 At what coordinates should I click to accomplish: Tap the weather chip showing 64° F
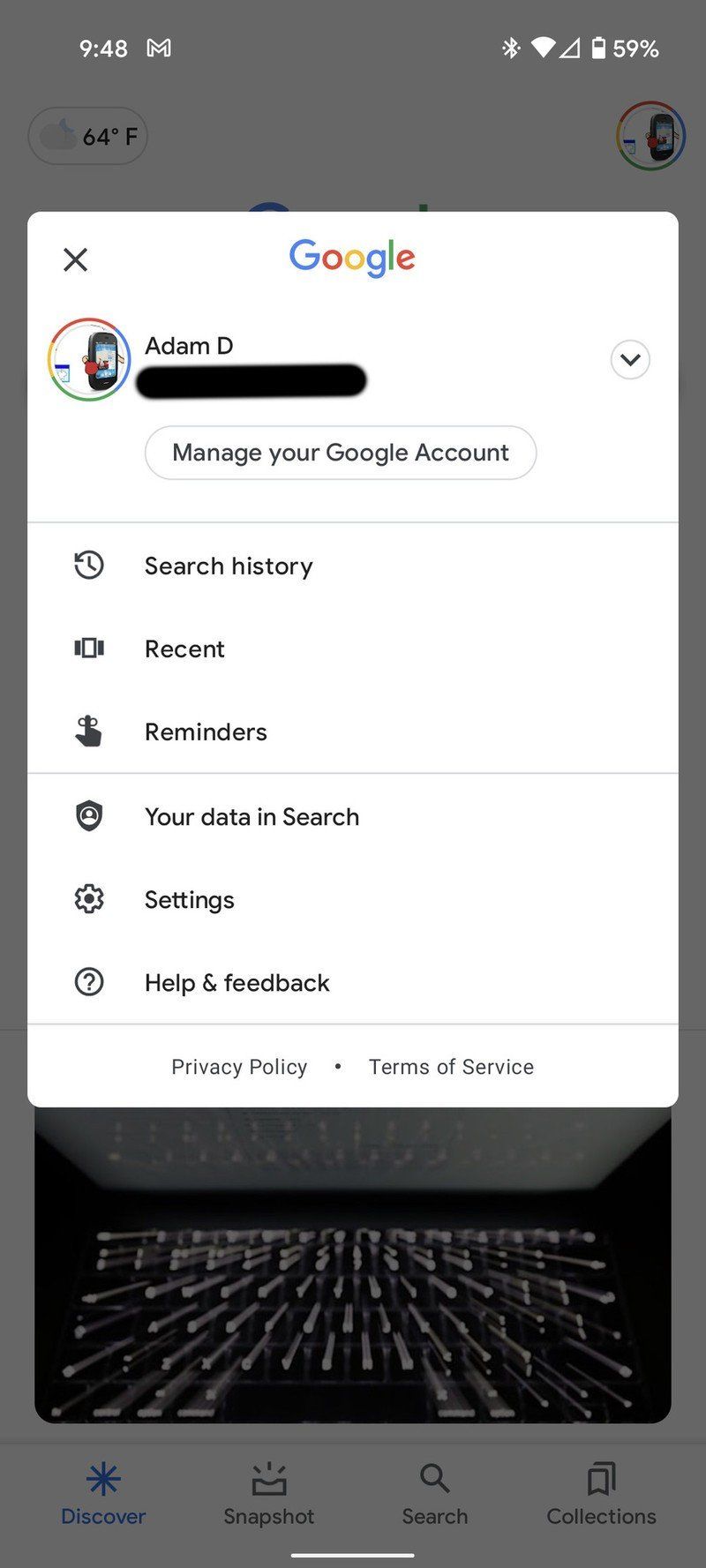[x=87, y=136]
